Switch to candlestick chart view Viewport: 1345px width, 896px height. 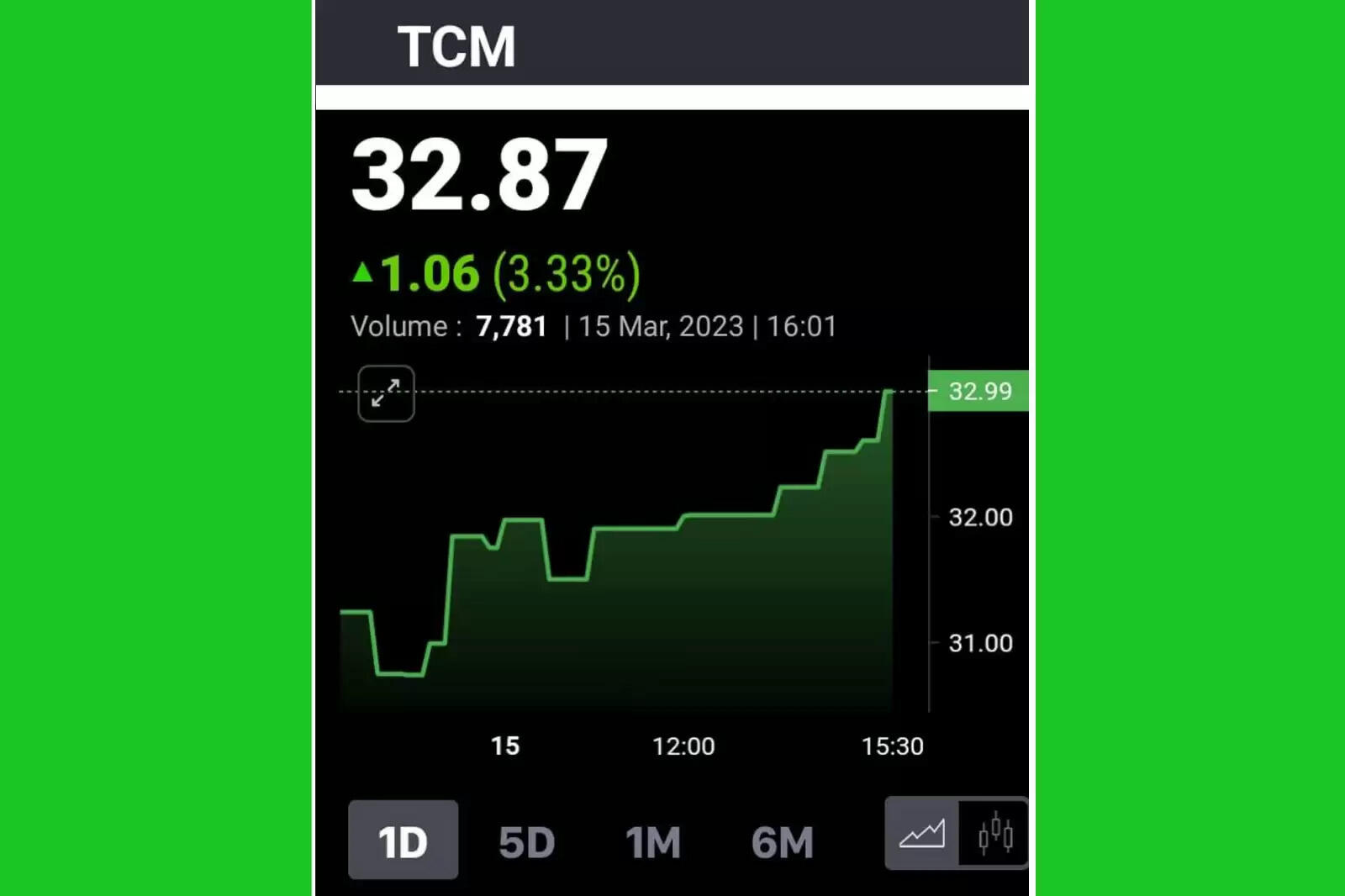point(995,834)
